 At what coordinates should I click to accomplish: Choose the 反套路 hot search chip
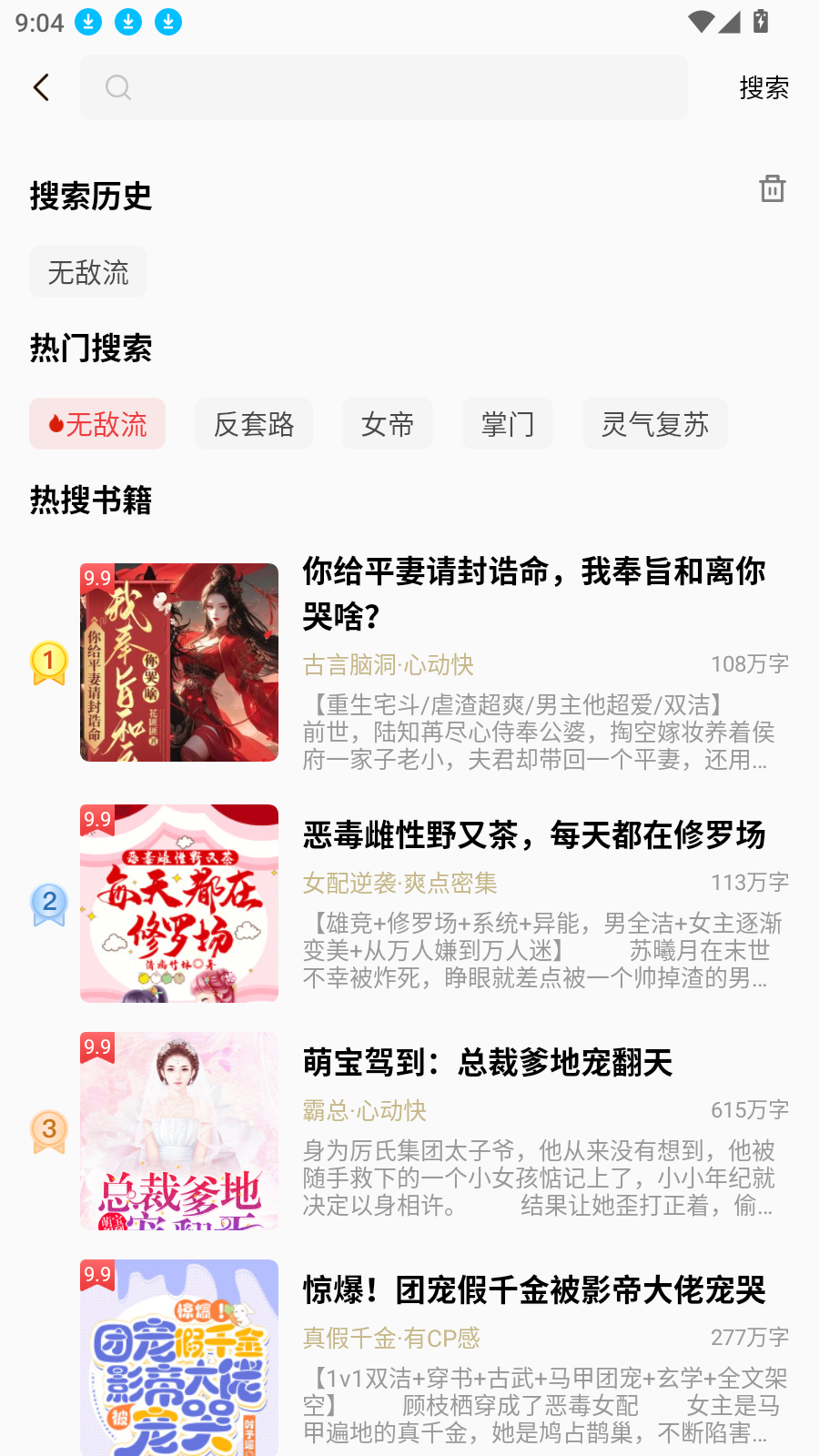[254, 423]
